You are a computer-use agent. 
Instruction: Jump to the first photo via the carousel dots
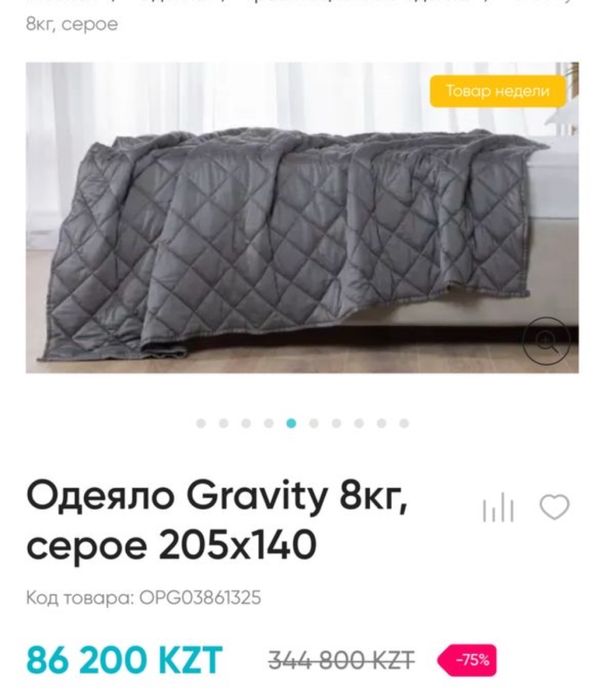click(x=201, y=423)
